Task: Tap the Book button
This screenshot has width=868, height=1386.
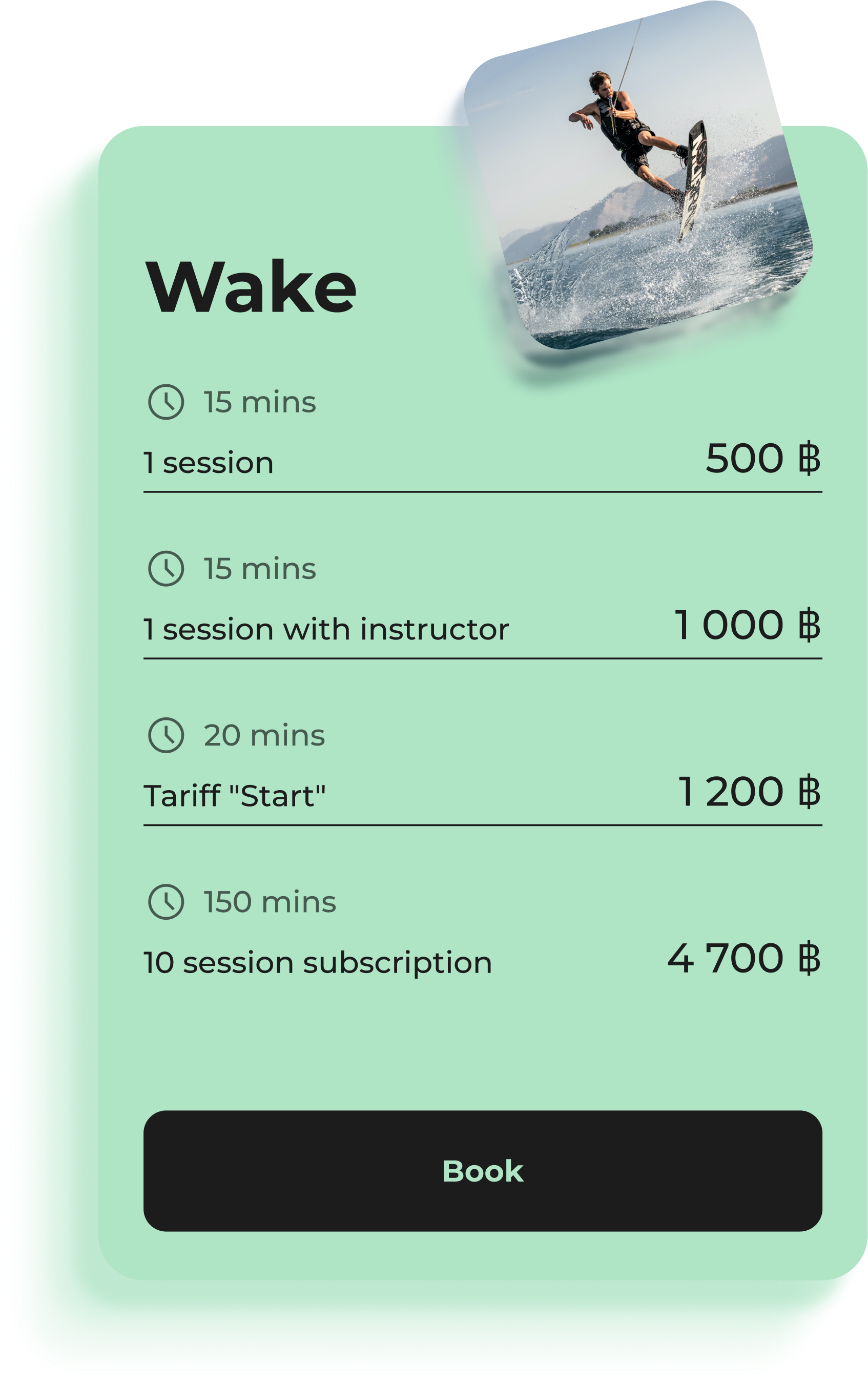Action: point(482,1171)
